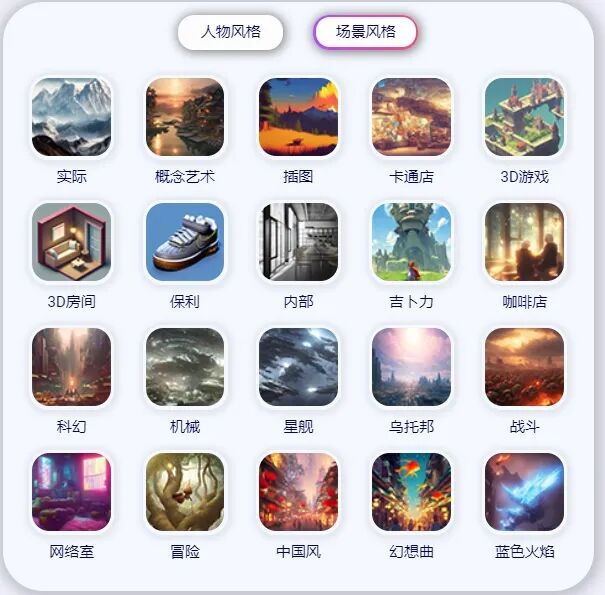Choose the 内部 interior style
Viewport: 605px width, 595px height.
298,242
